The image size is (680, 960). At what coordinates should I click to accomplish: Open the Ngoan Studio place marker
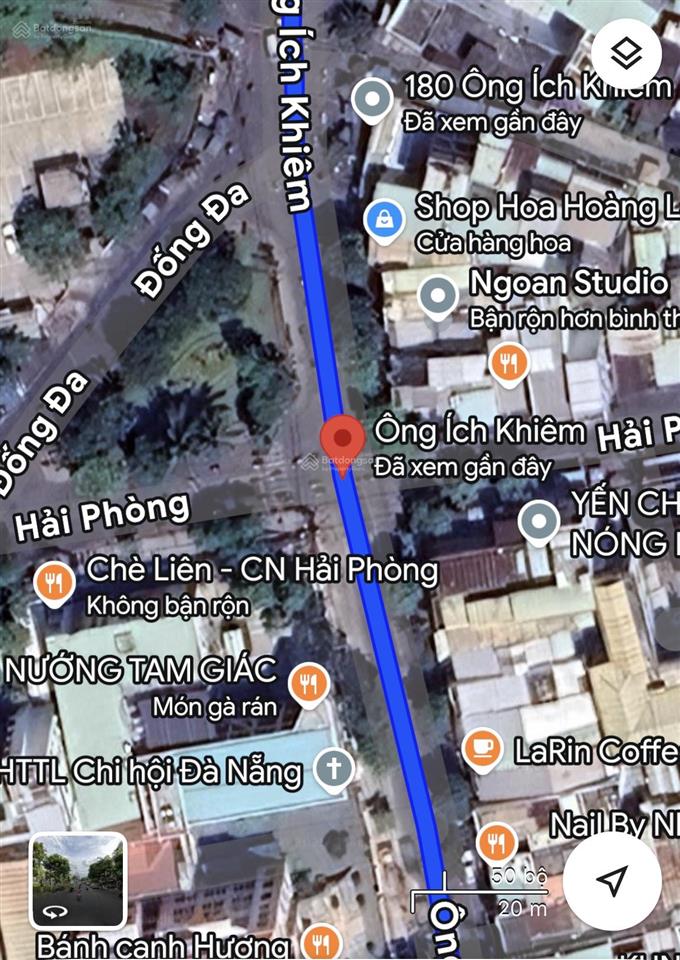click(x=437, y=297)
